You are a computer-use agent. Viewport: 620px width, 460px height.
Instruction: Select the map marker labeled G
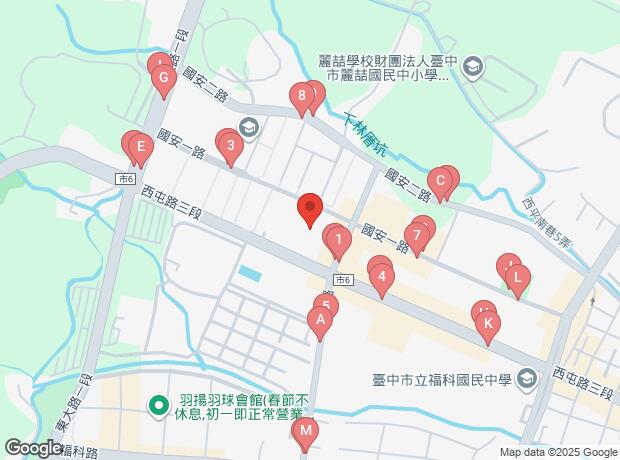click(164, 78)
